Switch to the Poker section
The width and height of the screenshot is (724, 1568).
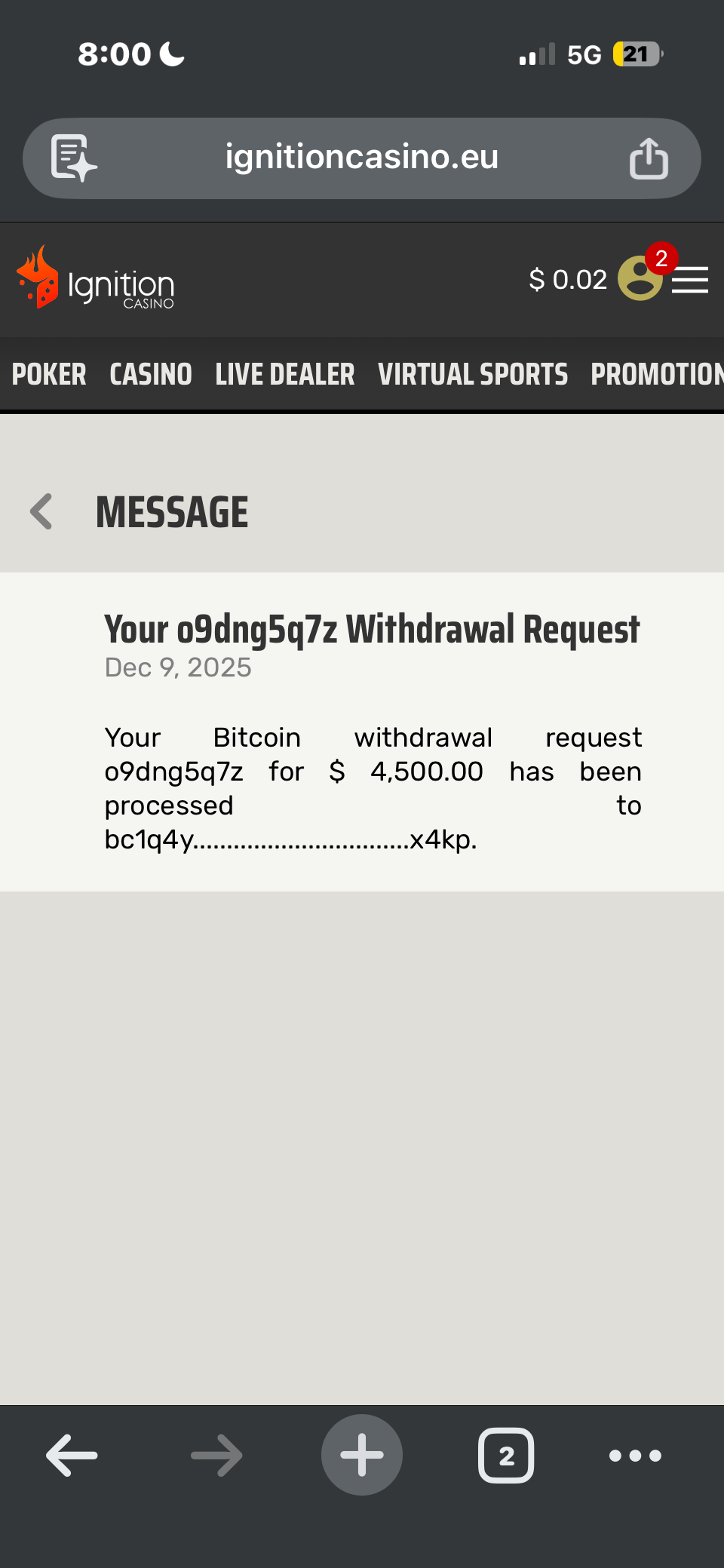click(x=49, y=374)
